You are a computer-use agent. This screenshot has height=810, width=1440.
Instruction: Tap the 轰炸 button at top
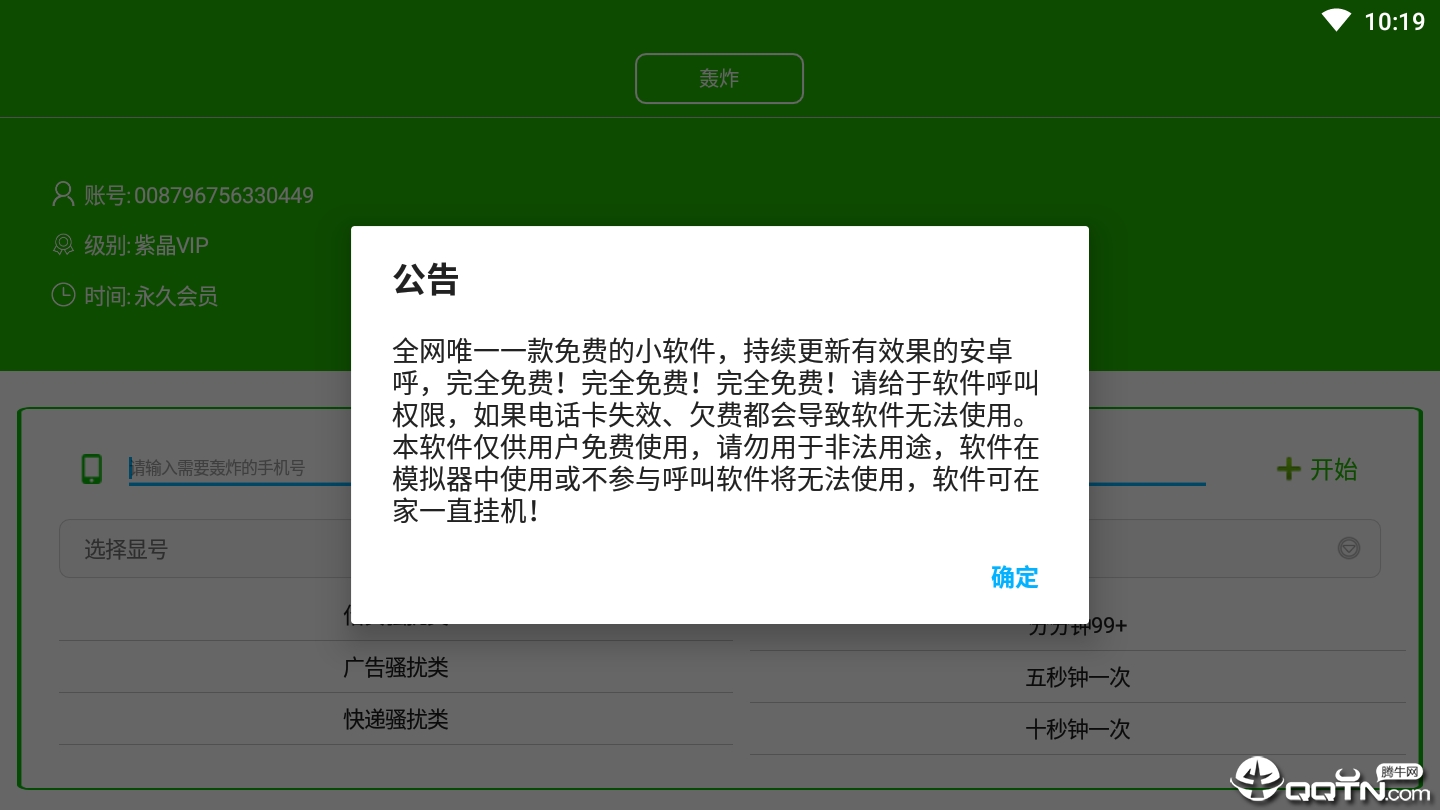tap(719, 79)
